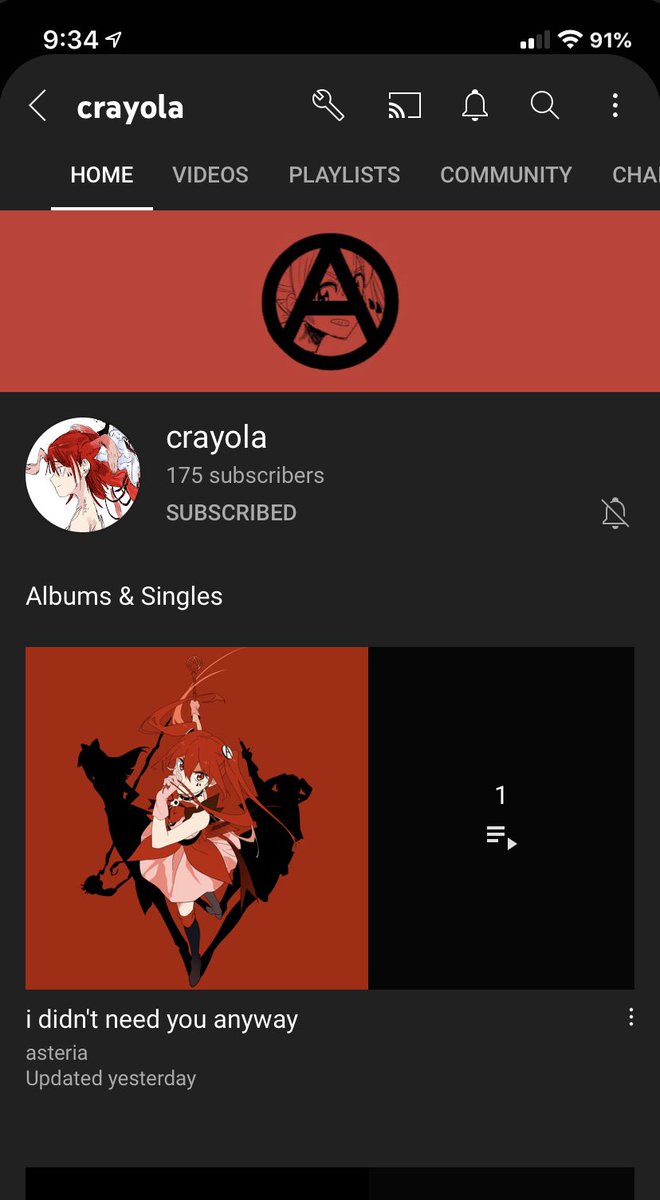
Task: Open the "i didn't need you anyway" playlist
Action: 329,818
